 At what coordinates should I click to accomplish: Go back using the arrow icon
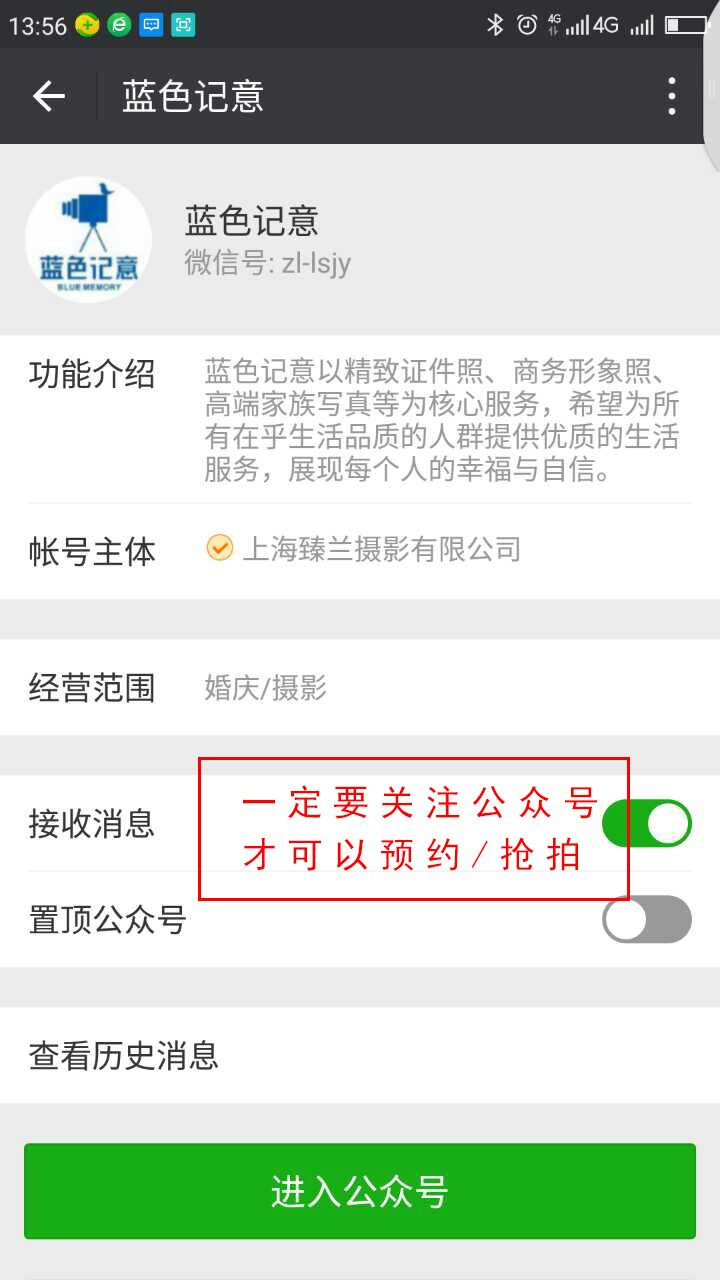click(48, 96)
